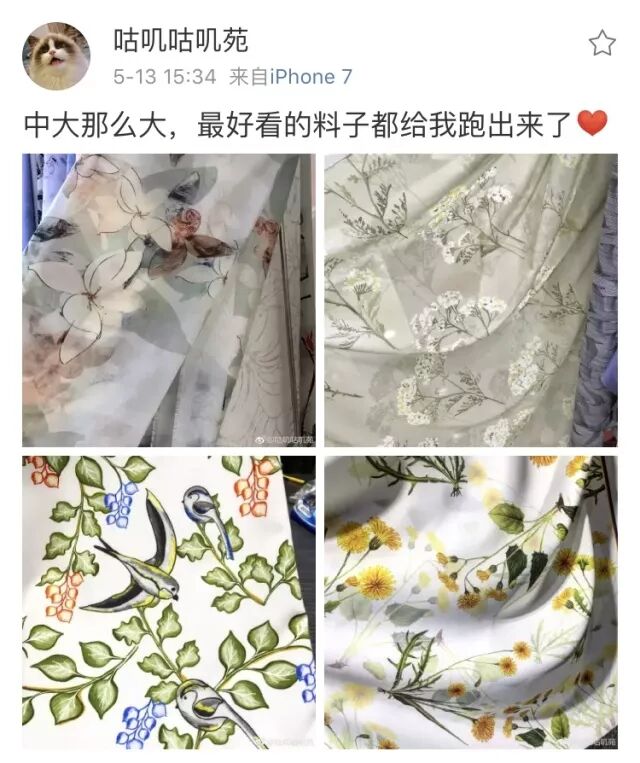Viewport: 640px width, 763px height.
Task: Favorite this post with the star icon
Action: point(601,43)
